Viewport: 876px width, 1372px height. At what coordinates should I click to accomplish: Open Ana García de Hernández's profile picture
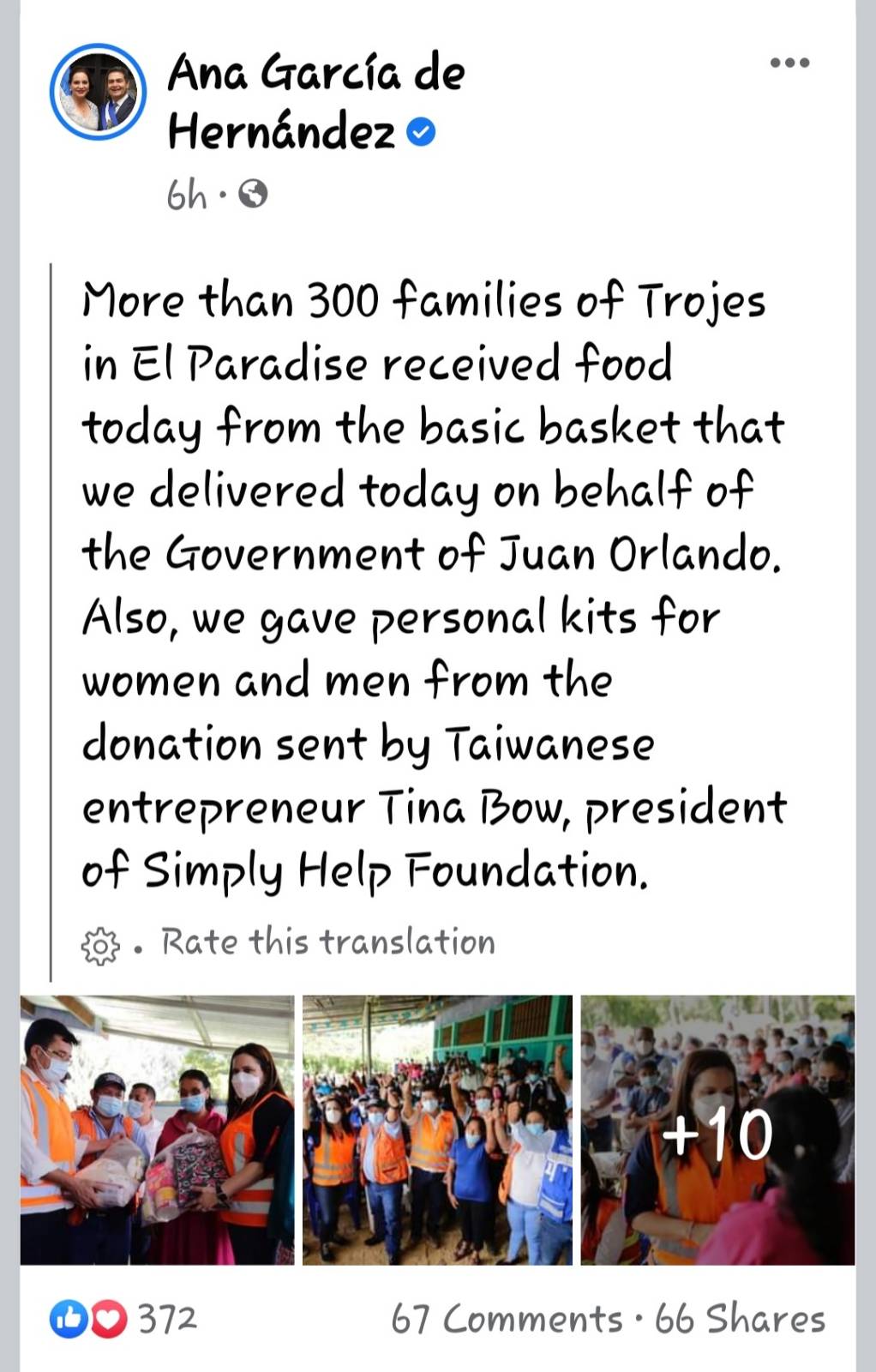[98, 92]
